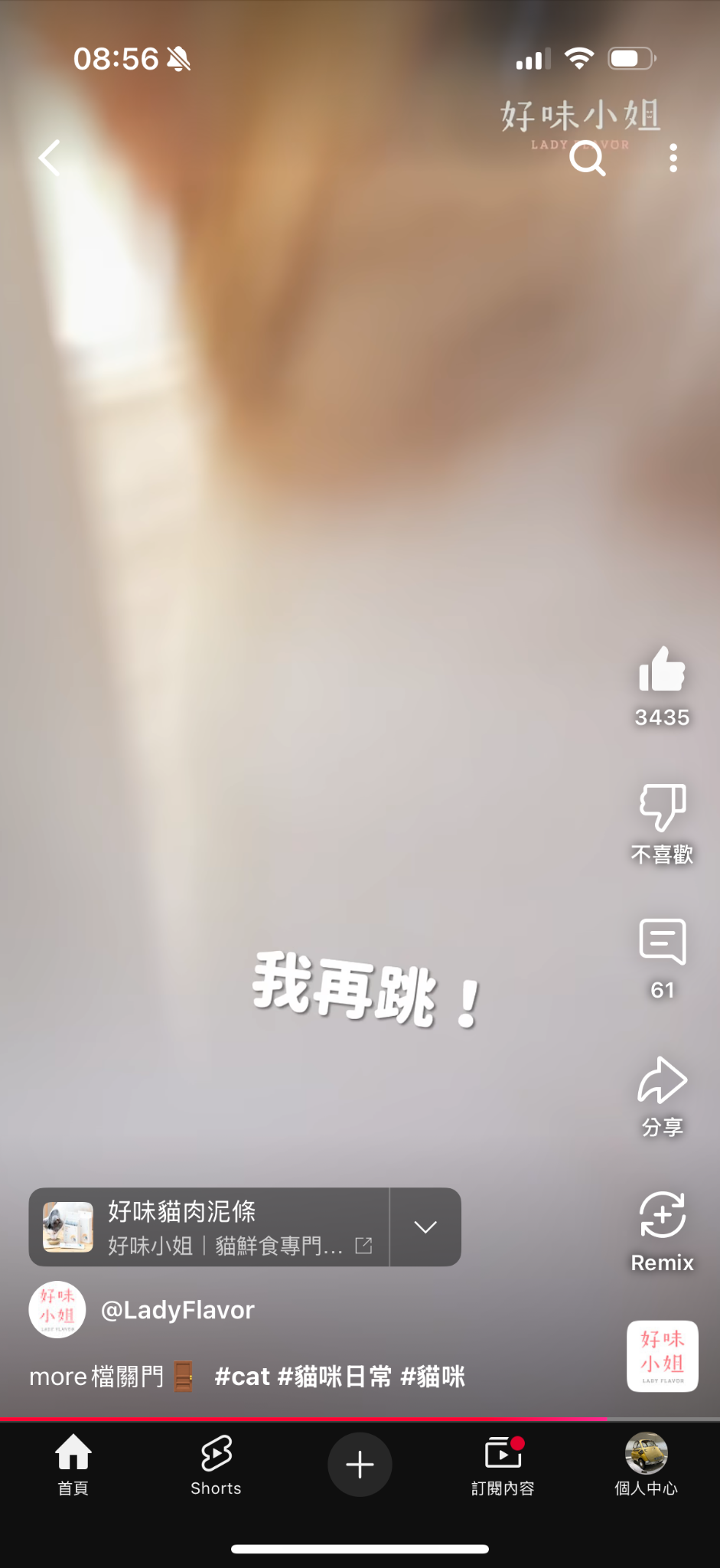Create new content with plus button

coord(360,1465)
